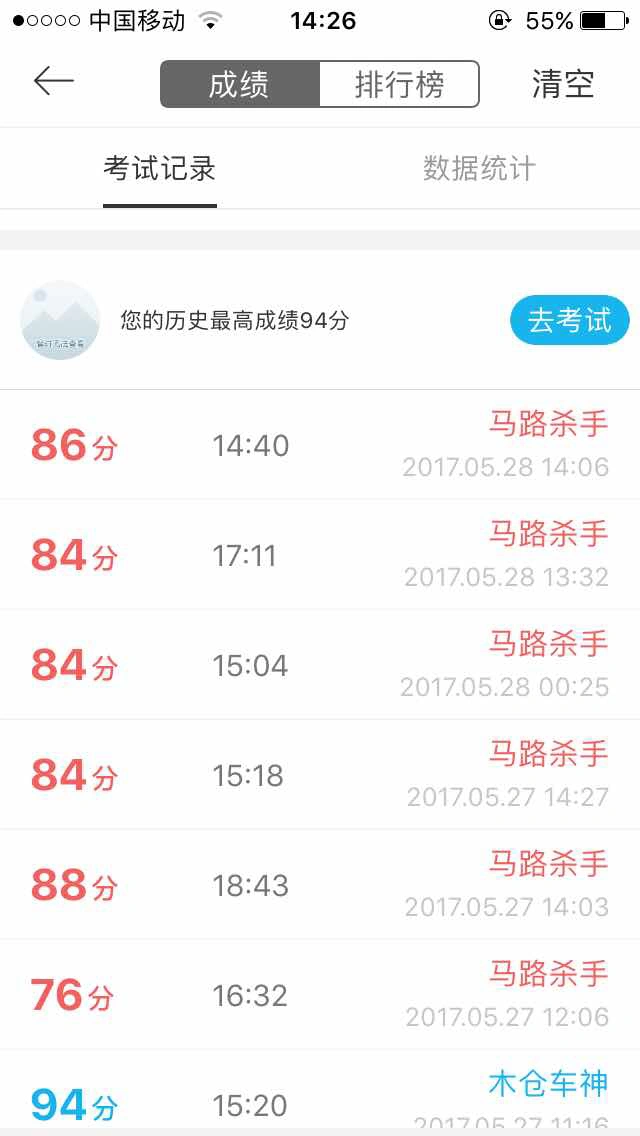Open the 84分 record from 2017.05.27 14:27
Image resolution: width=640 pixels, height=1136 pixels.
tap(320, 775)
